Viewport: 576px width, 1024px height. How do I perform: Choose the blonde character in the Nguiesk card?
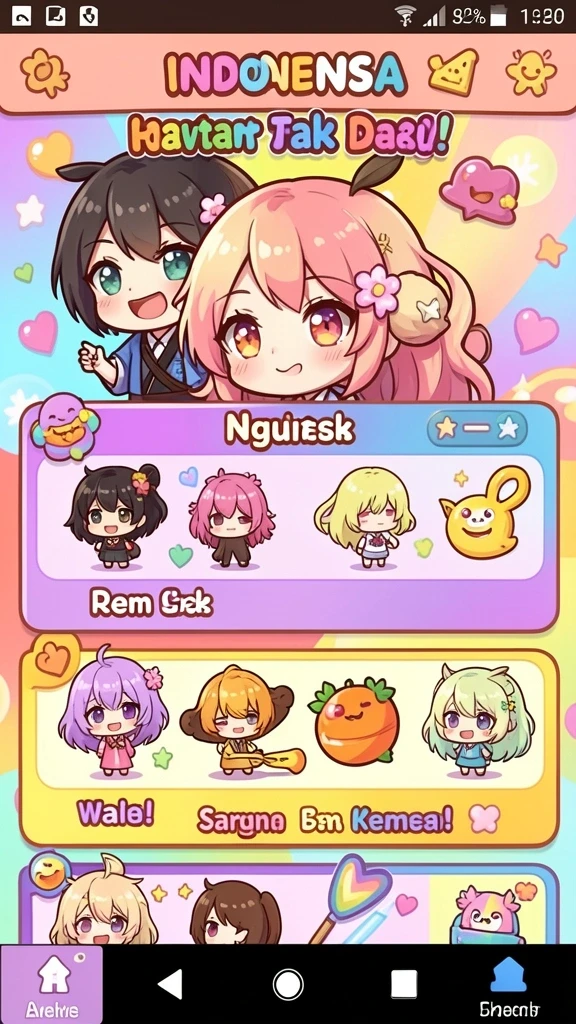pyautogui.click(x=365, y=518)
